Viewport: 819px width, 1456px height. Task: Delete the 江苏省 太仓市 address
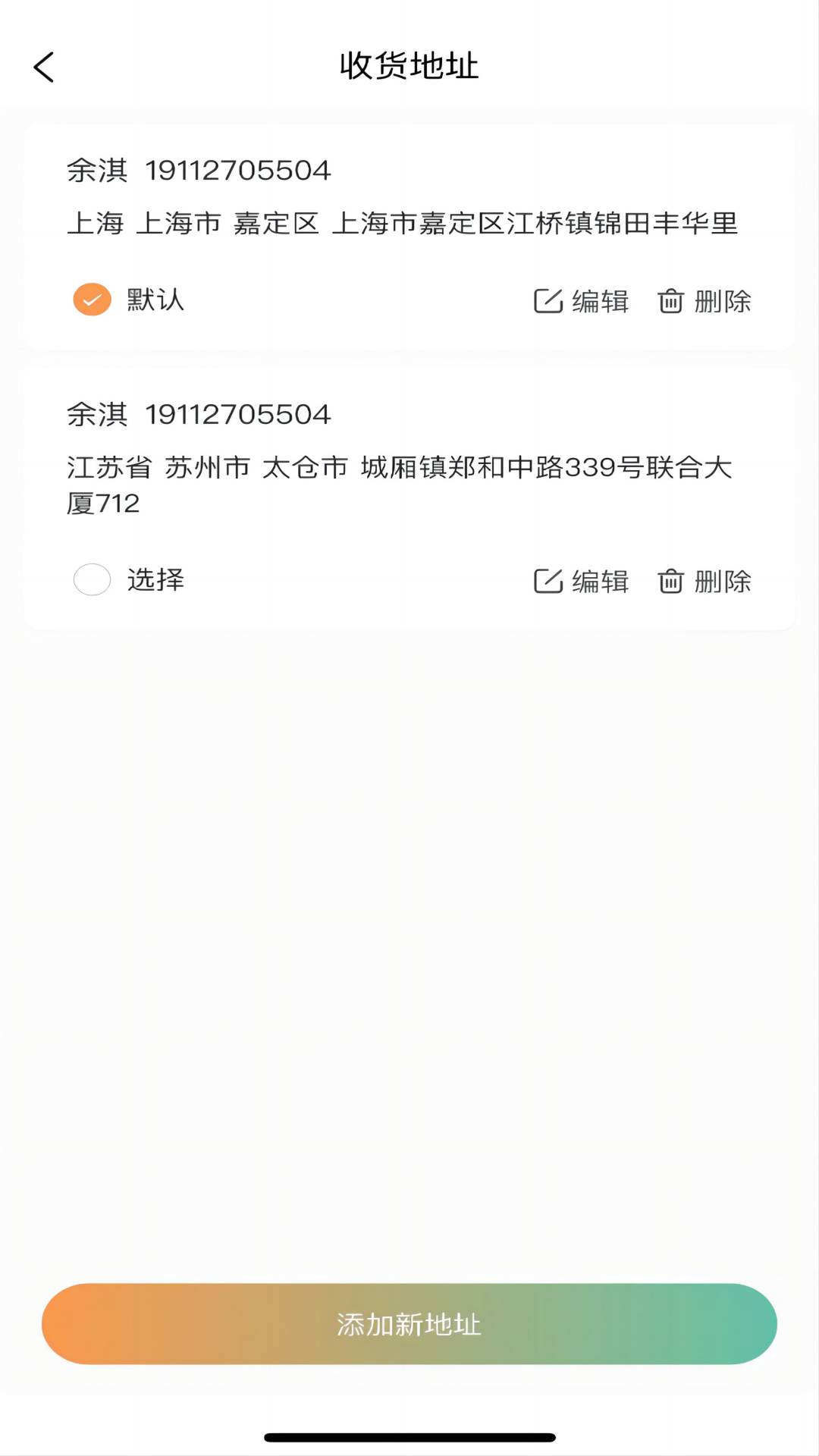pos(704,582)
